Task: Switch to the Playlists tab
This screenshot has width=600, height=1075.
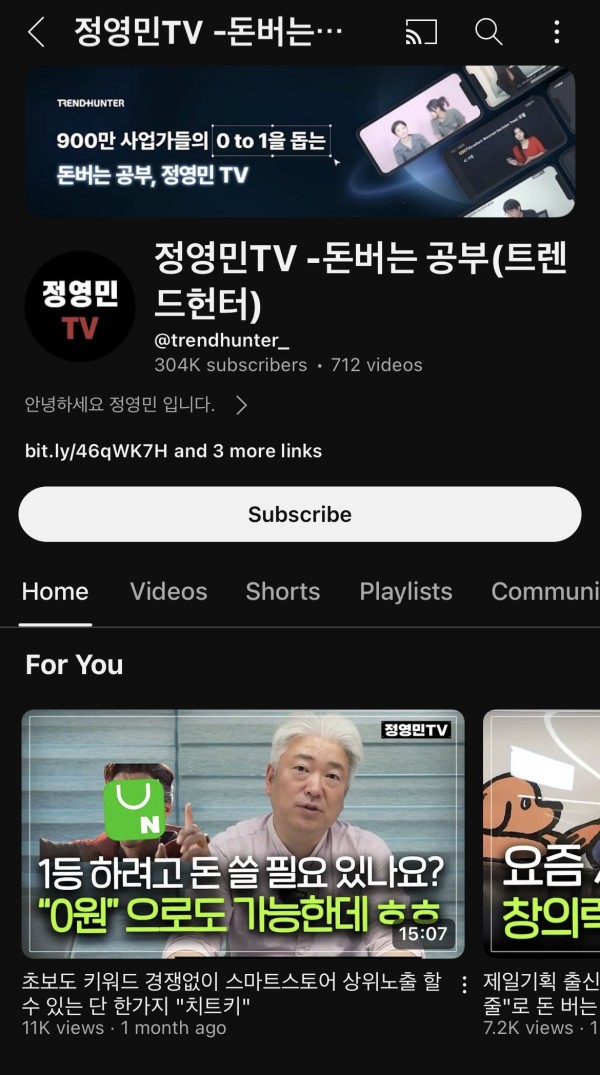Action: click(405, 592)
